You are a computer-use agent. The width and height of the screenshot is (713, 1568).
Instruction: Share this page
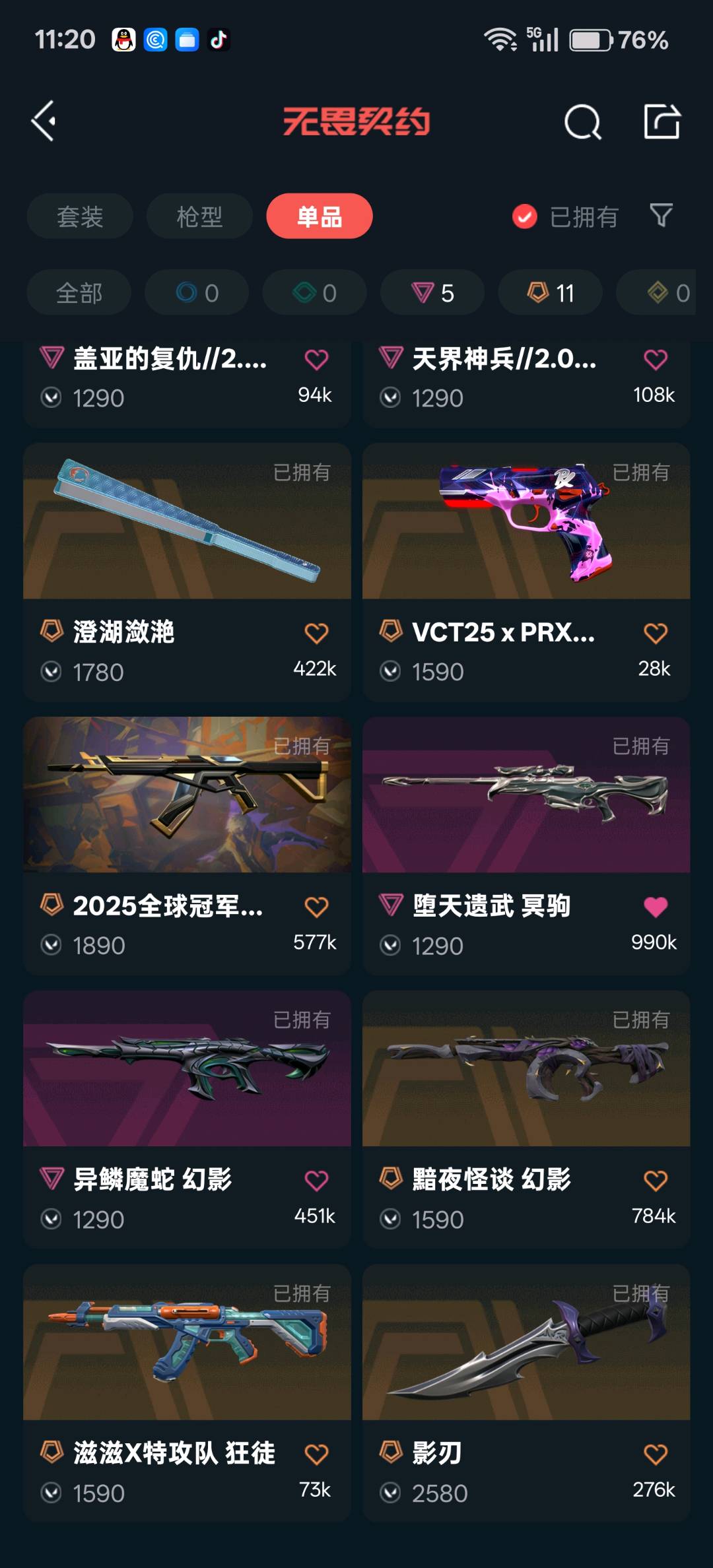click(662, 122)
